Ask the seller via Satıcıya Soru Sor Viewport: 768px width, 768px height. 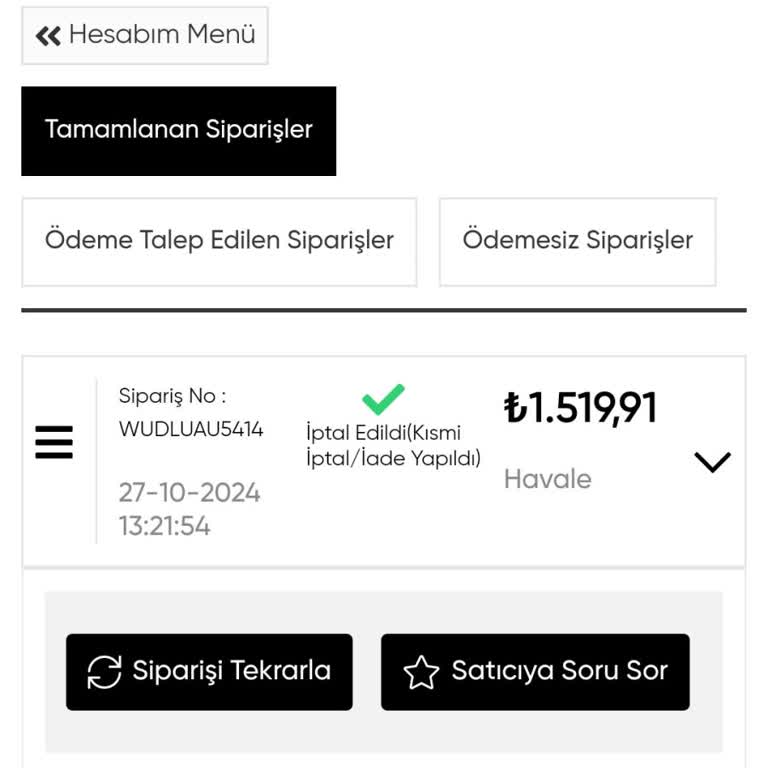(535, 671)
